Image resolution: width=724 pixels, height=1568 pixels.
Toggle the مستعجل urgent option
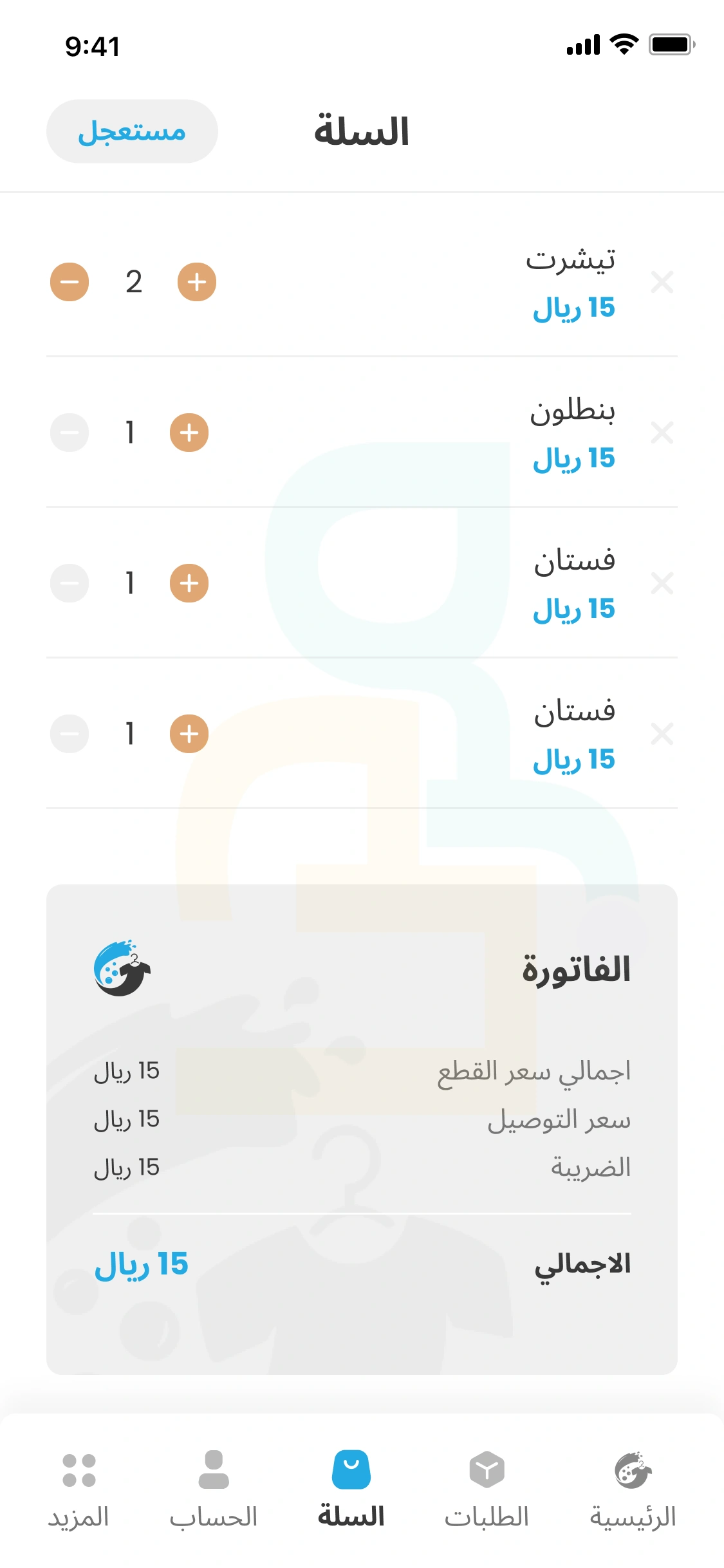[131, 131]
